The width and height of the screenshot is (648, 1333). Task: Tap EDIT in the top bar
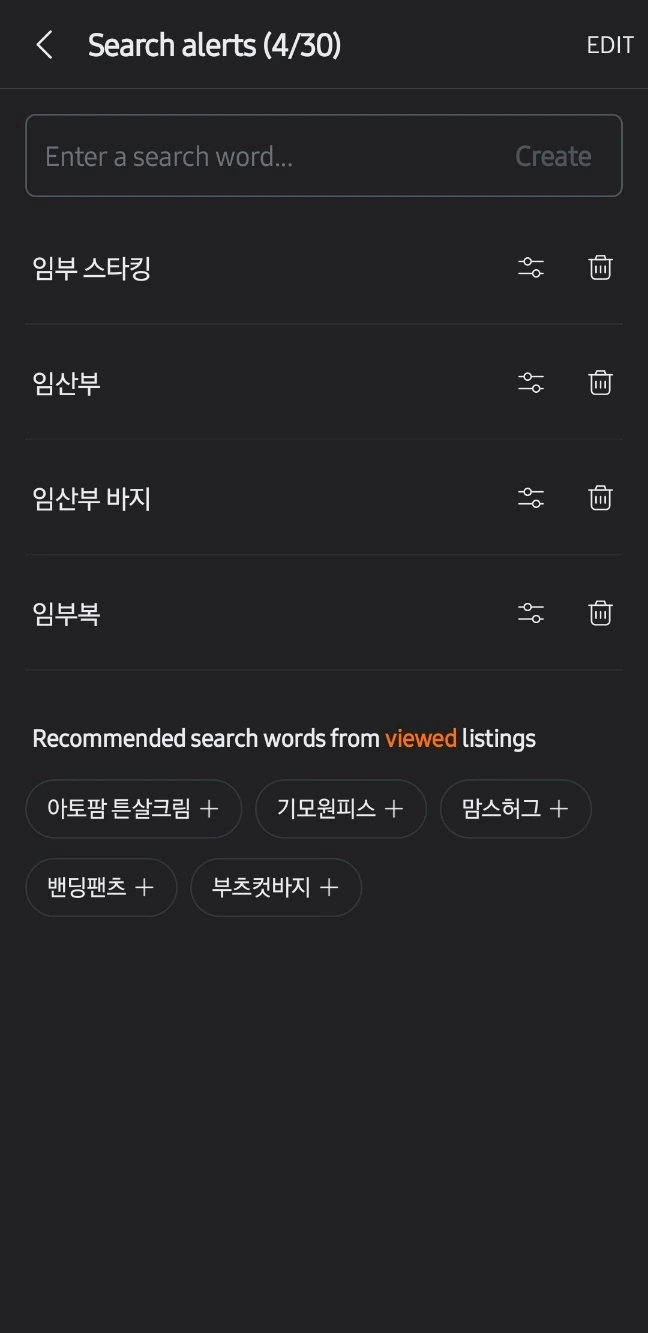tap(609, 46)
